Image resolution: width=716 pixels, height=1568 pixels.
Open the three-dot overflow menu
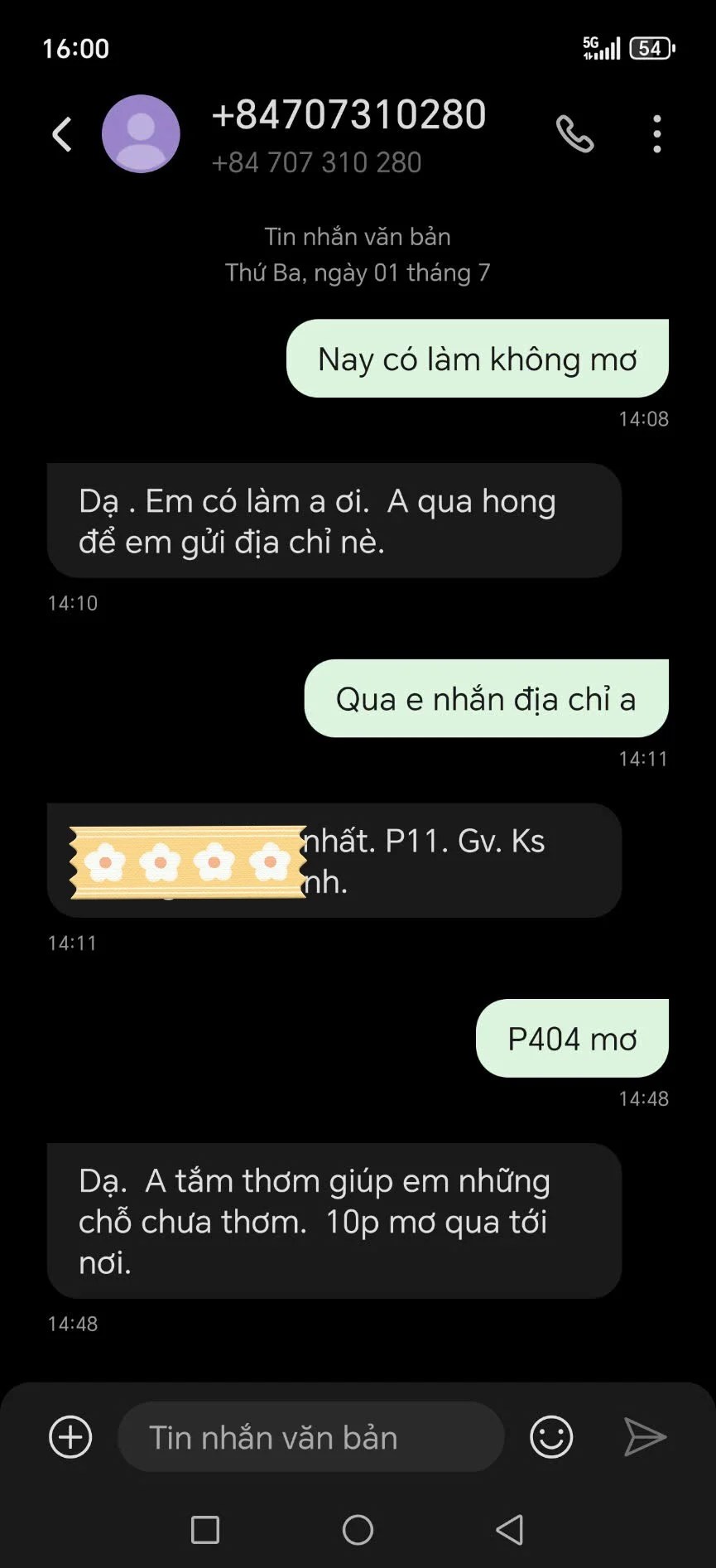point(657,134)
